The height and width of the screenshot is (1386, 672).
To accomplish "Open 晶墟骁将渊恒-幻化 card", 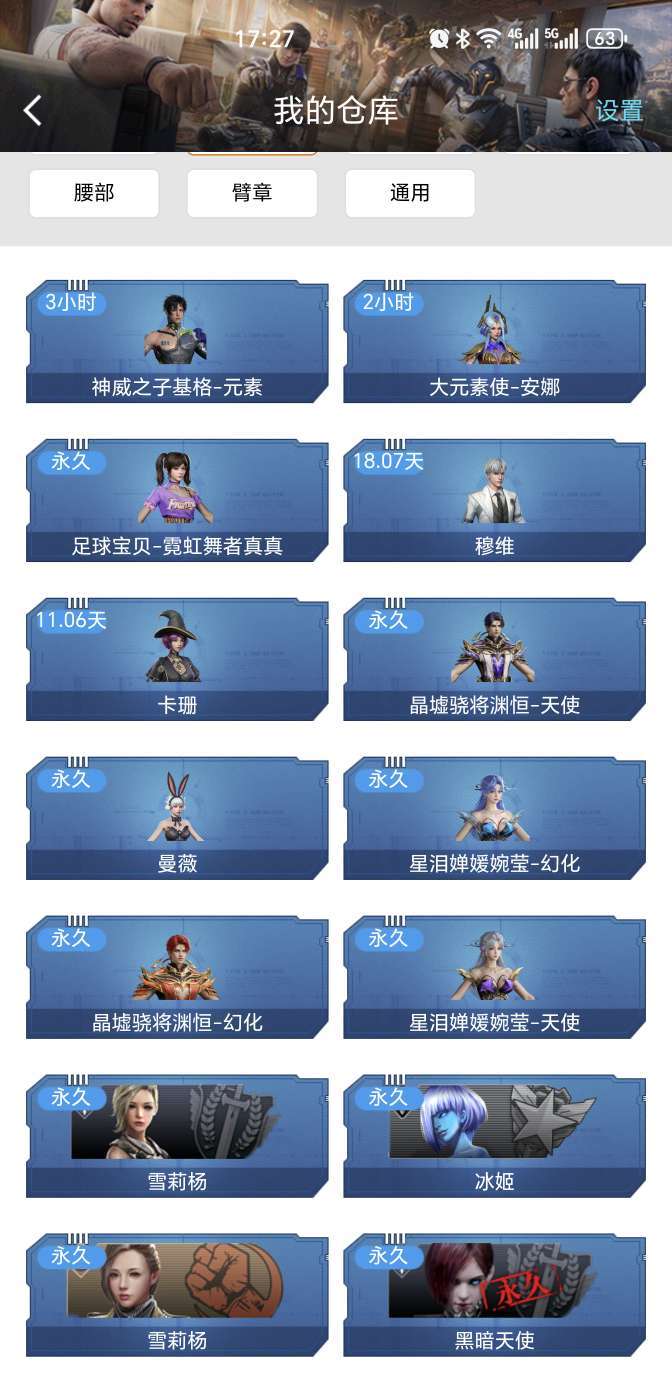I will pos(177,977).
